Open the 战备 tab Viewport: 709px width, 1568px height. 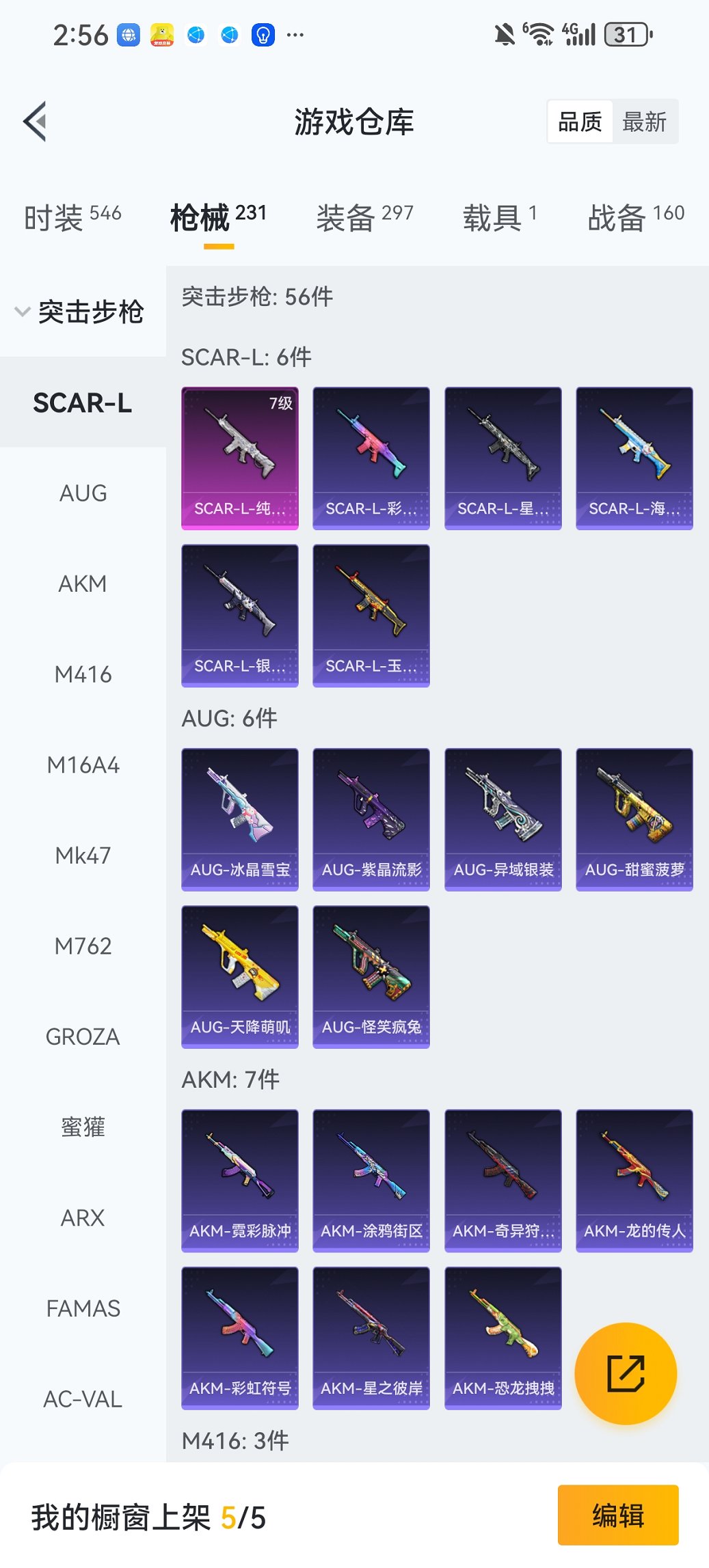[636, 218]
